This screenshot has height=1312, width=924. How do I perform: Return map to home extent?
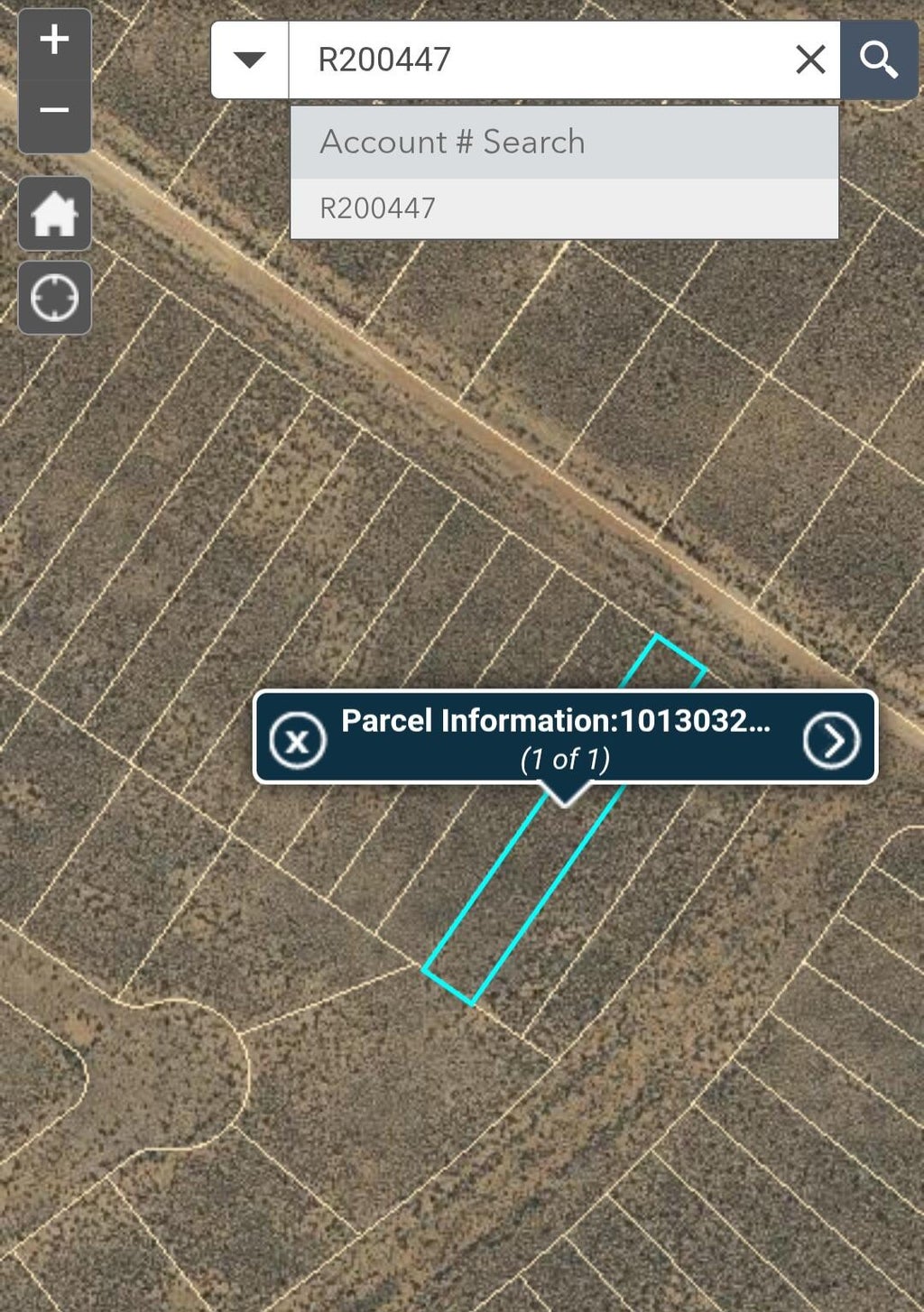click(x=54, y=214)
